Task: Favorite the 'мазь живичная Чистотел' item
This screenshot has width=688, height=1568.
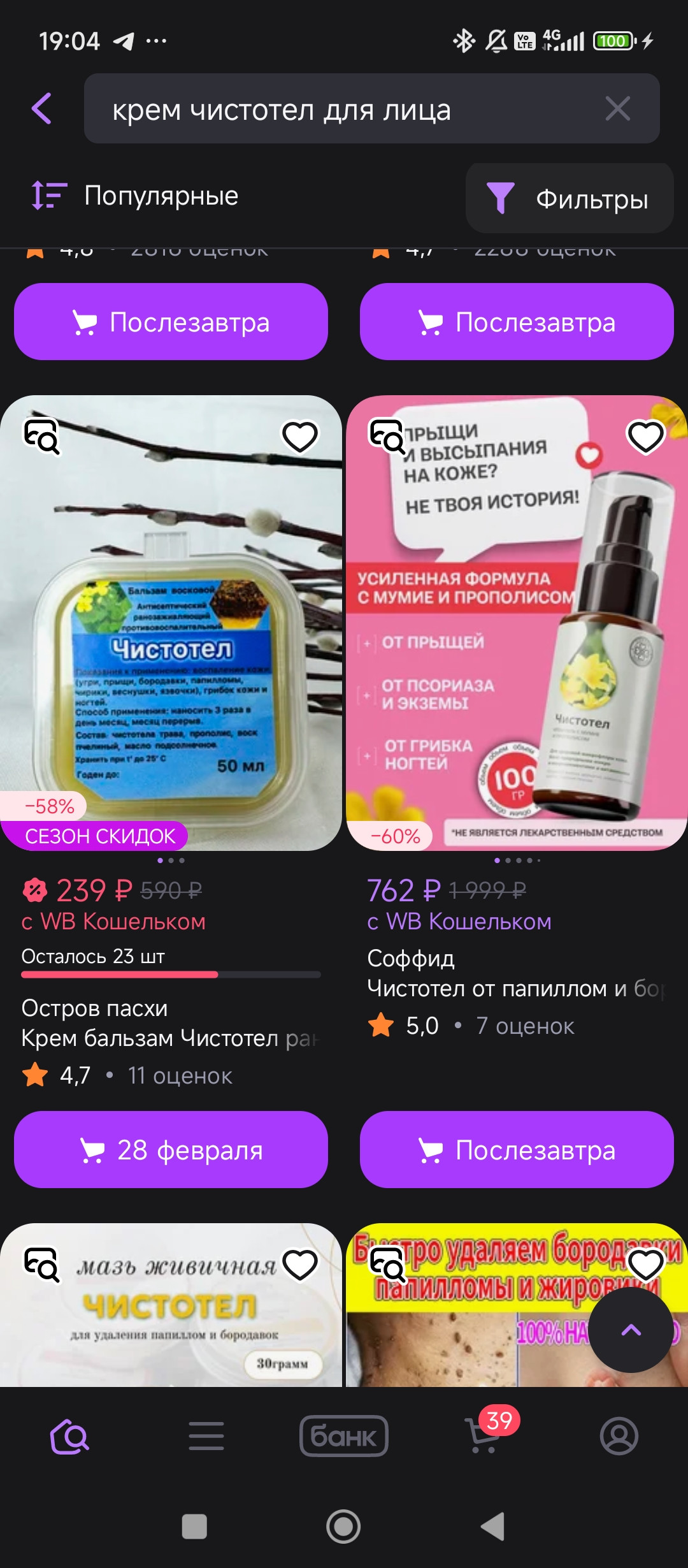Action: (x=299, y=1265)
